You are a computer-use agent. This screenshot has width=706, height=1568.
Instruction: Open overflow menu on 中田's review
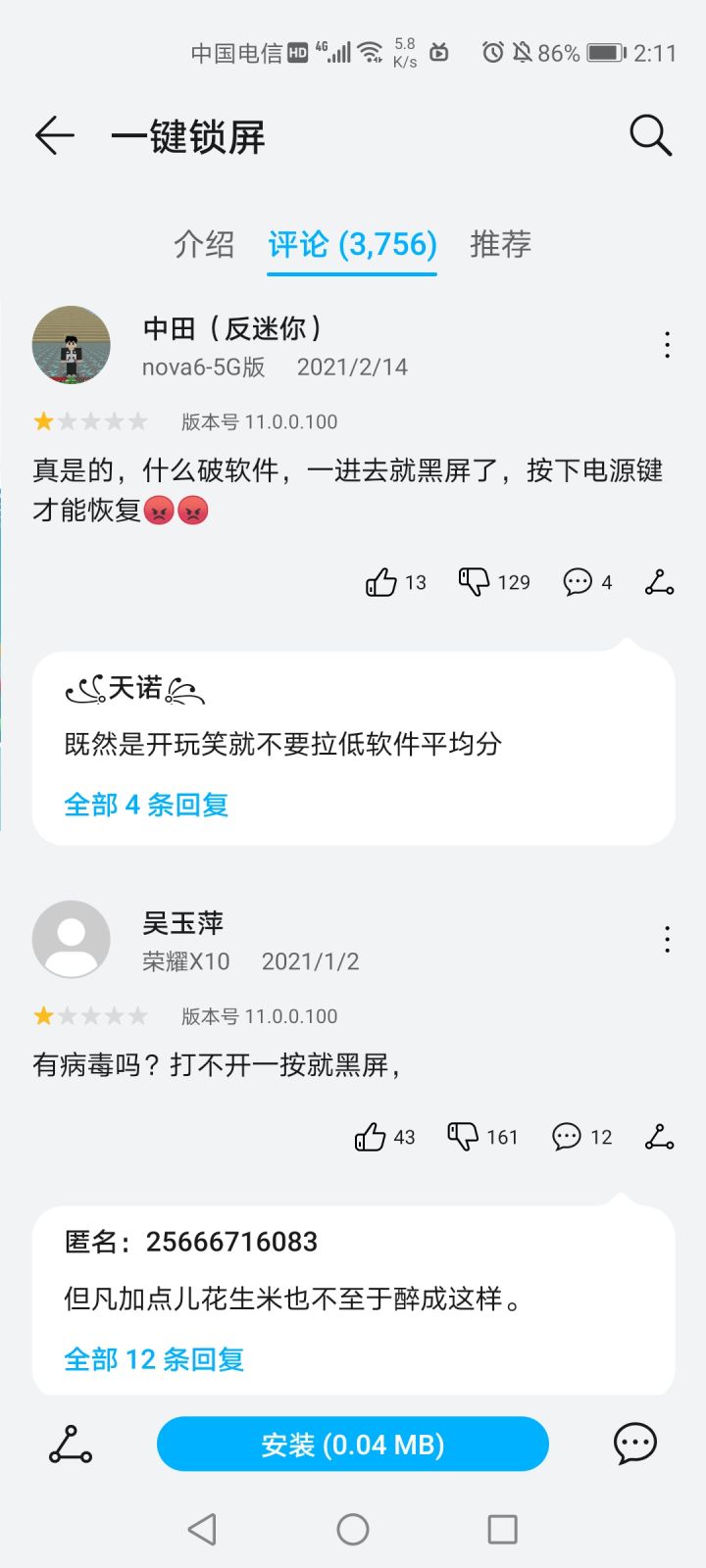click(667, 345)
